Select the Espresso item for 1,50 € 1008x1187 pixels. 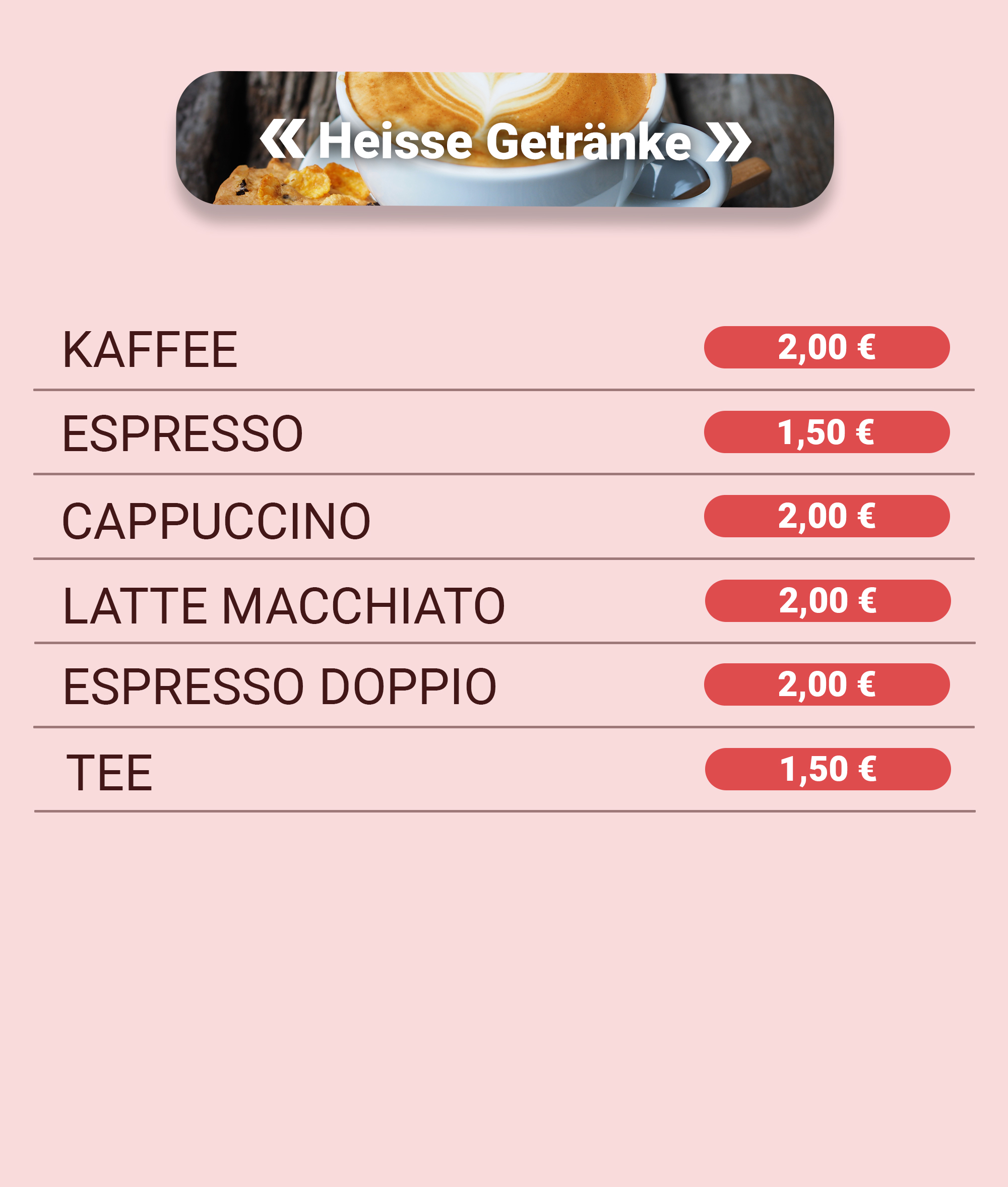(x=182, y=434)
